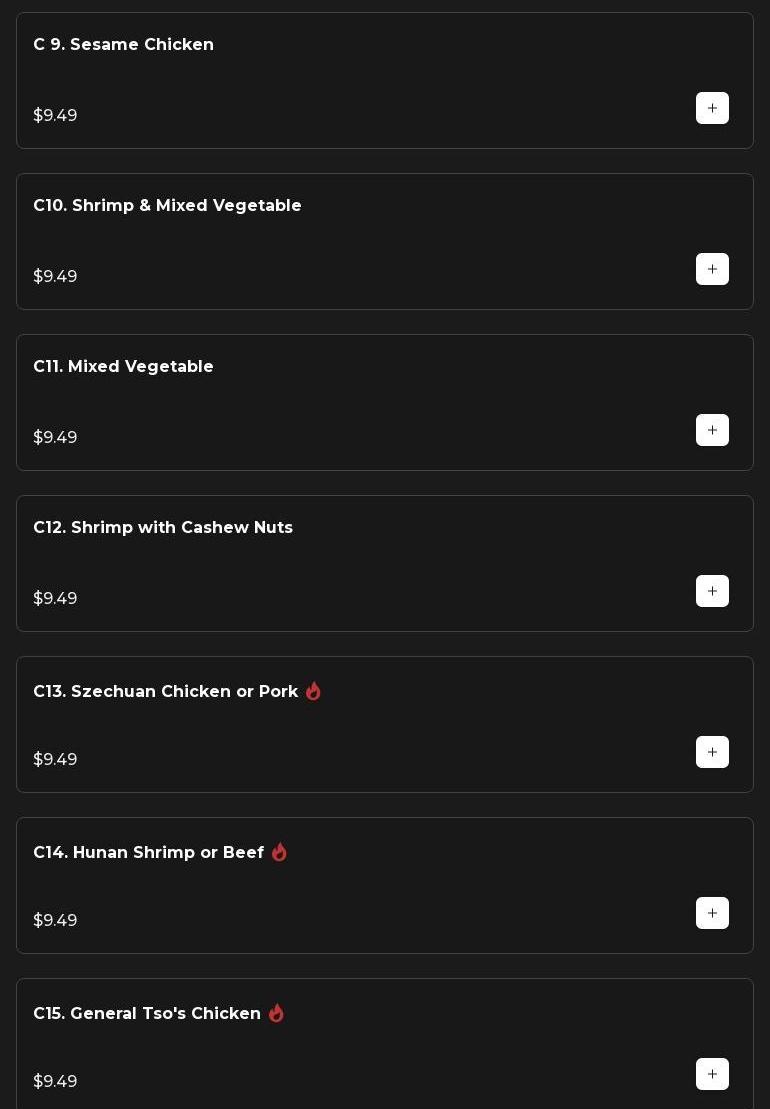This screenshot has width=770, height=1109.
Task: Open the Shrimp & Mixed Vegetable card
Action: (167, 206)
